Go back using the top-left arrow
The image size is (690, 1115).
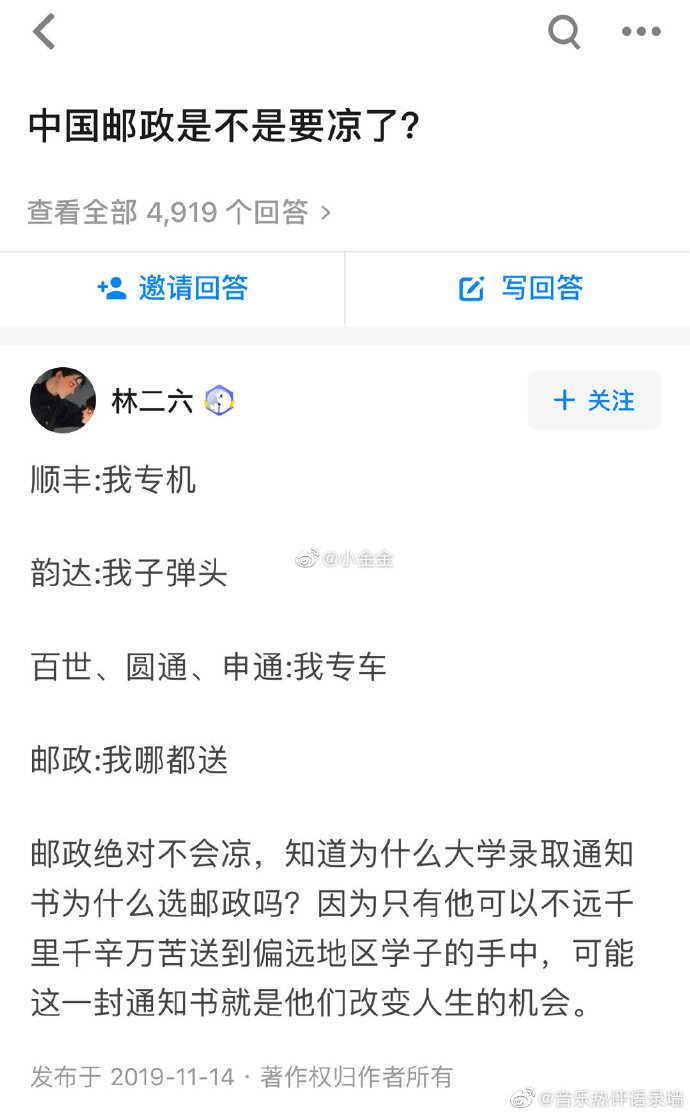pyautogui.click(x=43, y=32)
